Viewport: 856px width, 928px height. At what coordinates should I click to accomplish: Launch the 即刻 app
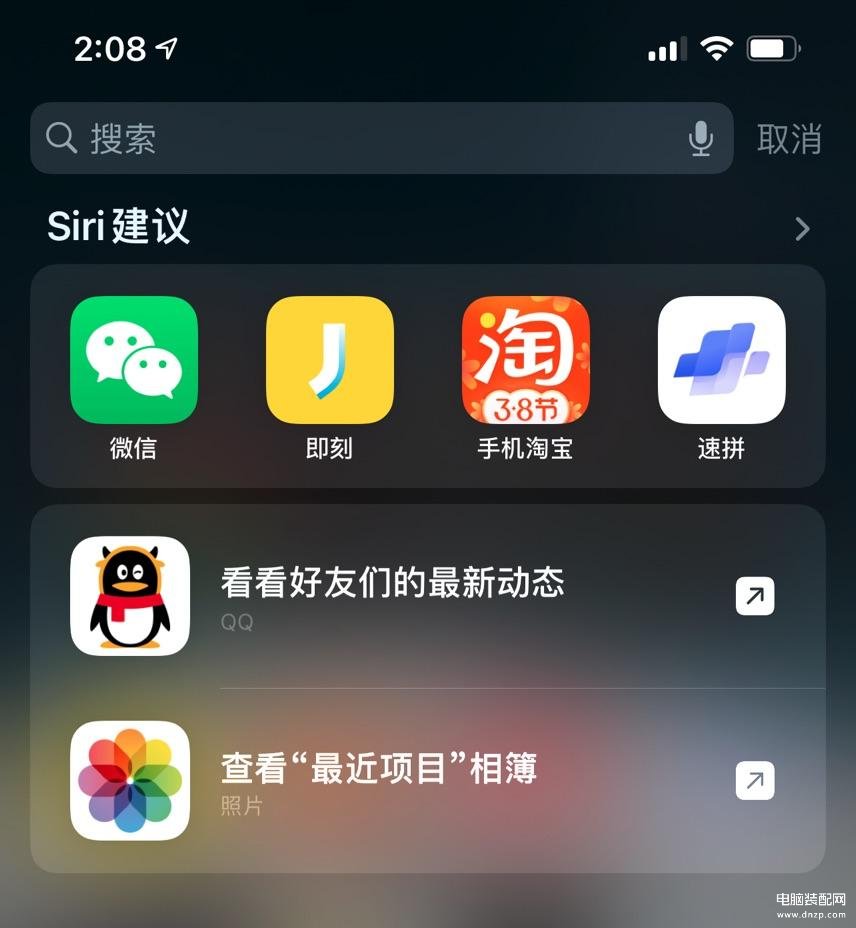[x=330, y=360]
